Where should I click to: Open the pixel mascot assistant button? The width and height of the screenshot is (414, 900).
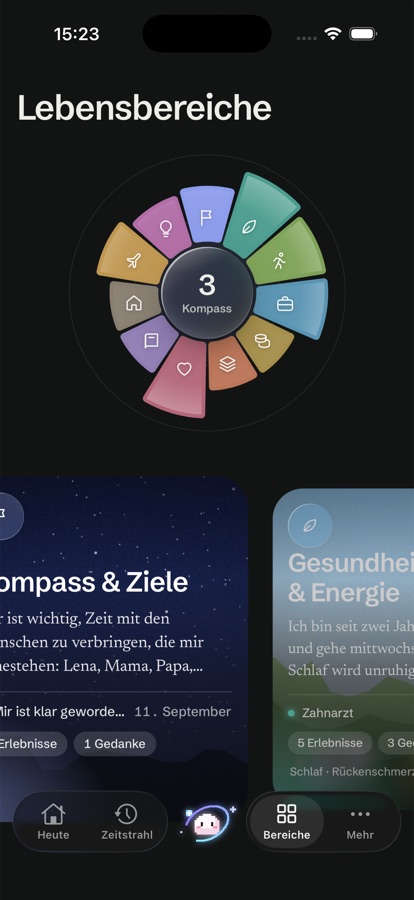pos(207,823)
